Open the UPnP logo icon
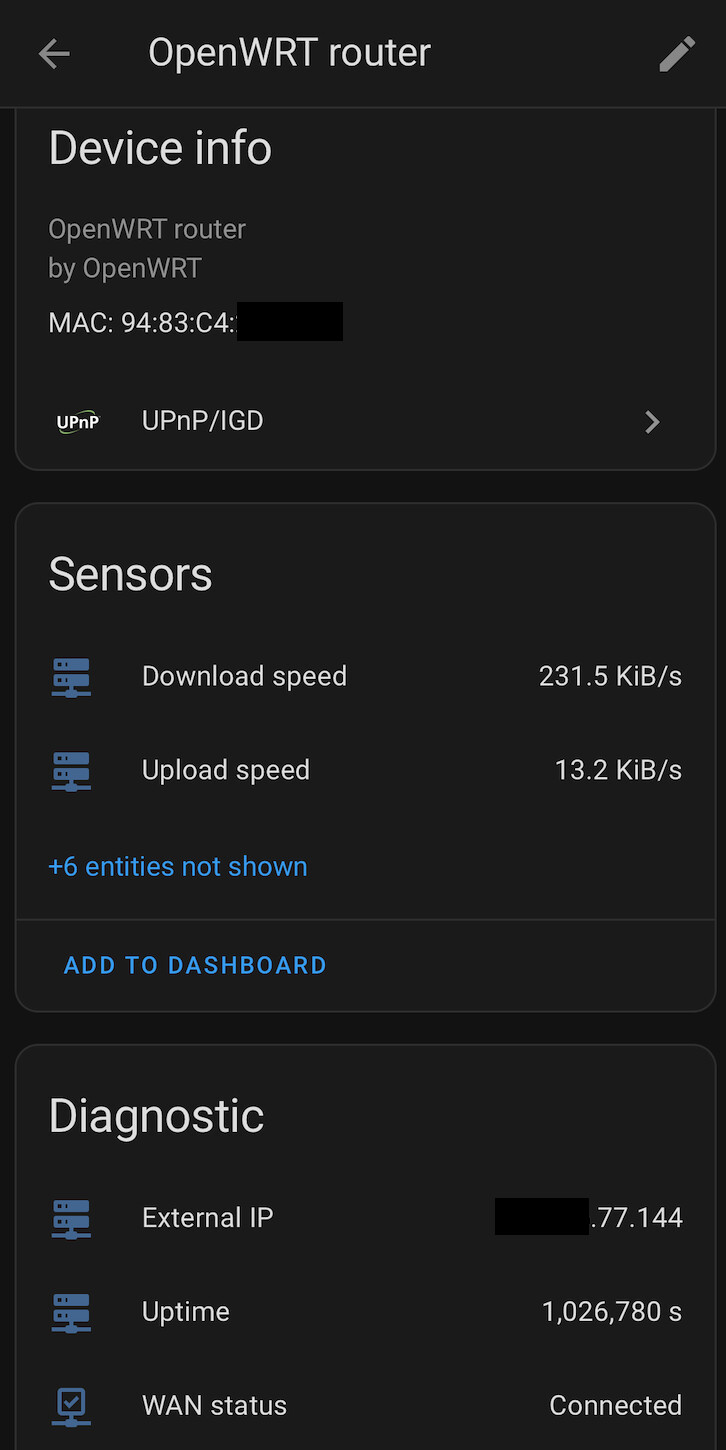 77,421
